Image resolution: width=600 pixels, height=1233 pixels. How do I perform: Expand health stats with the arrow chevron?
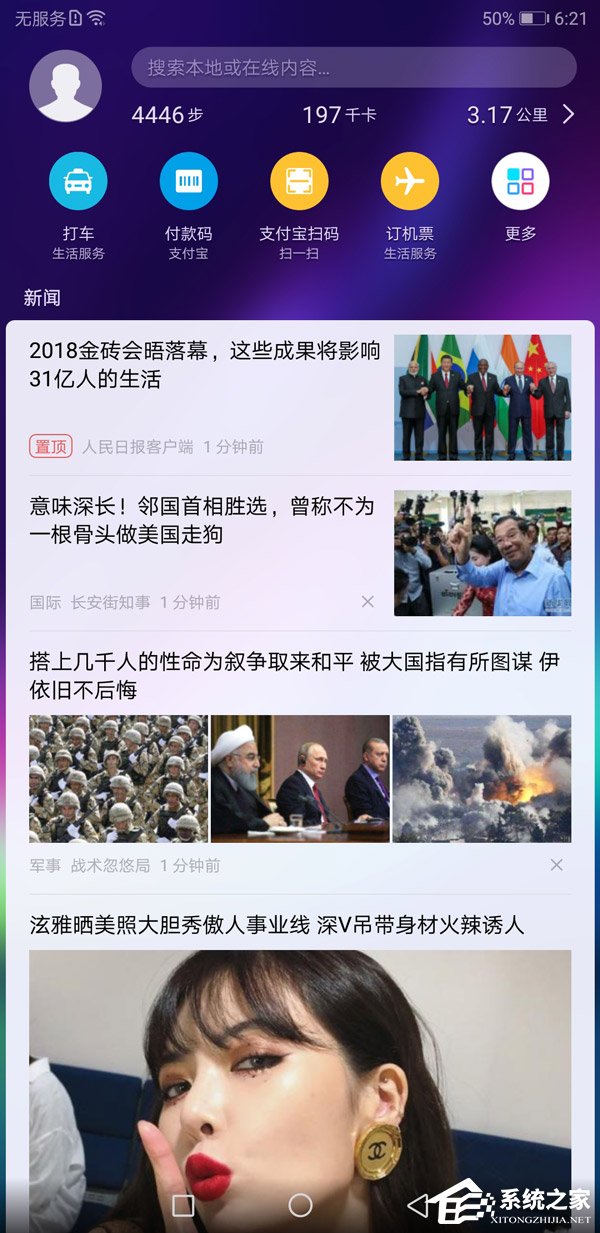568,115
